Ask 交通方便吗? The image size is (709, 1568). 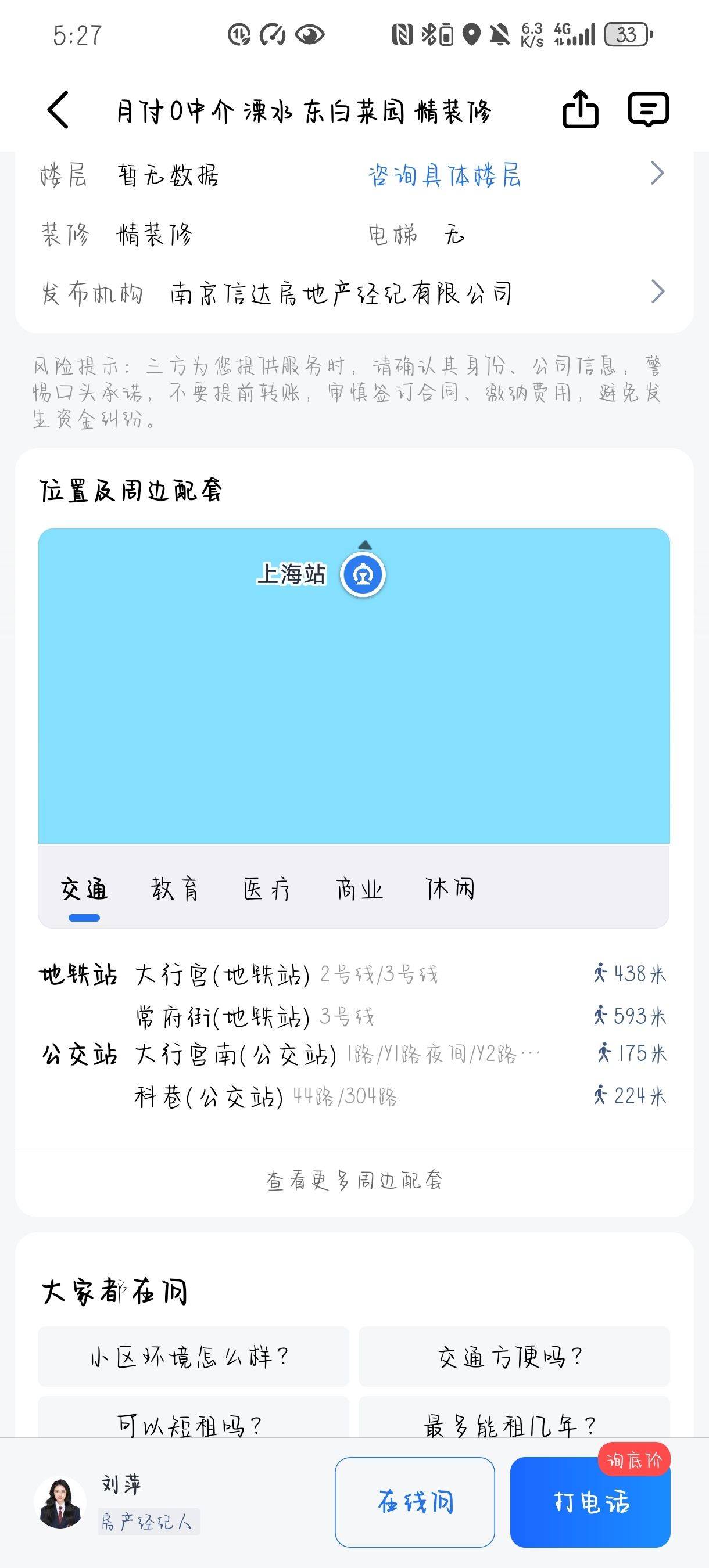(514, 1357)
